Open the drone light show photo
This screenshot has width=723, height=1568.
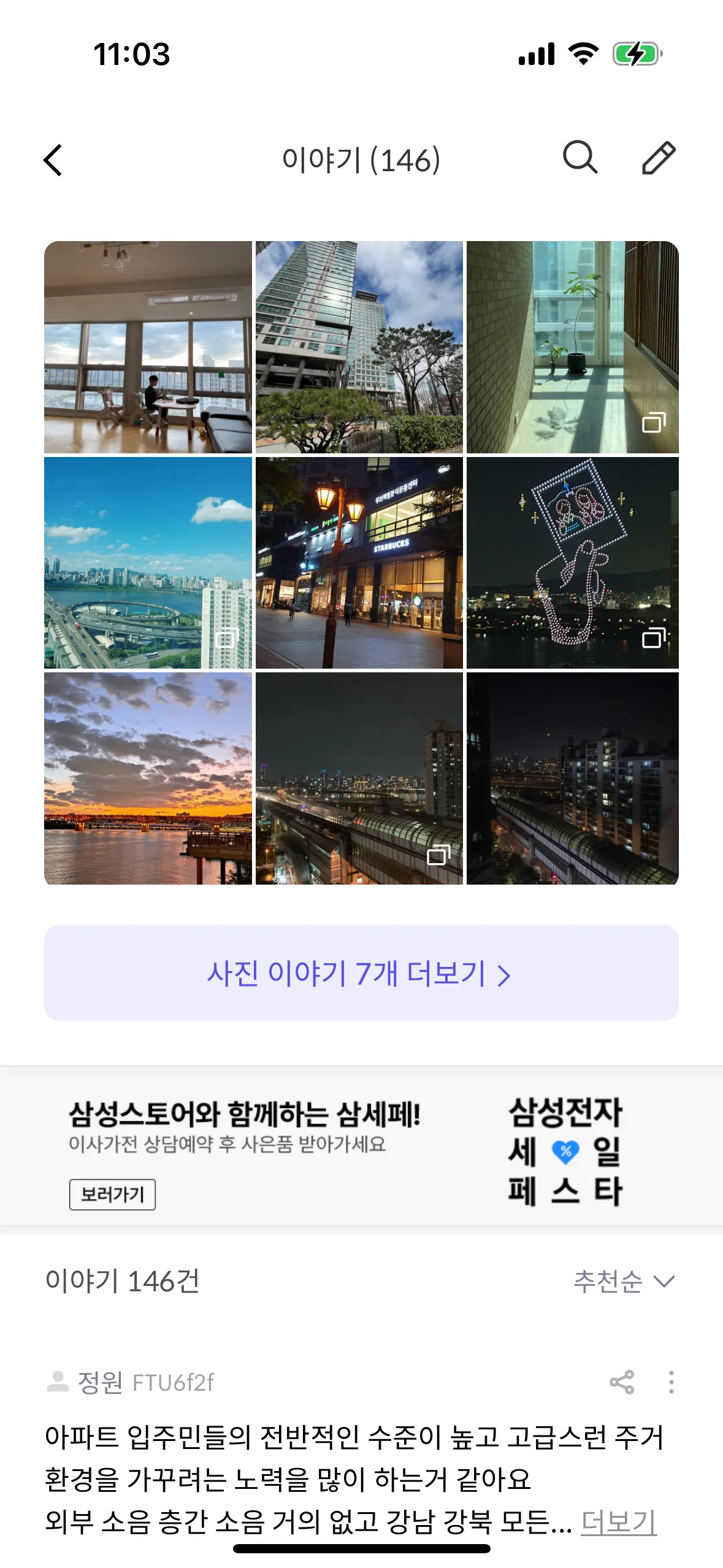click(x=572, y=563)
